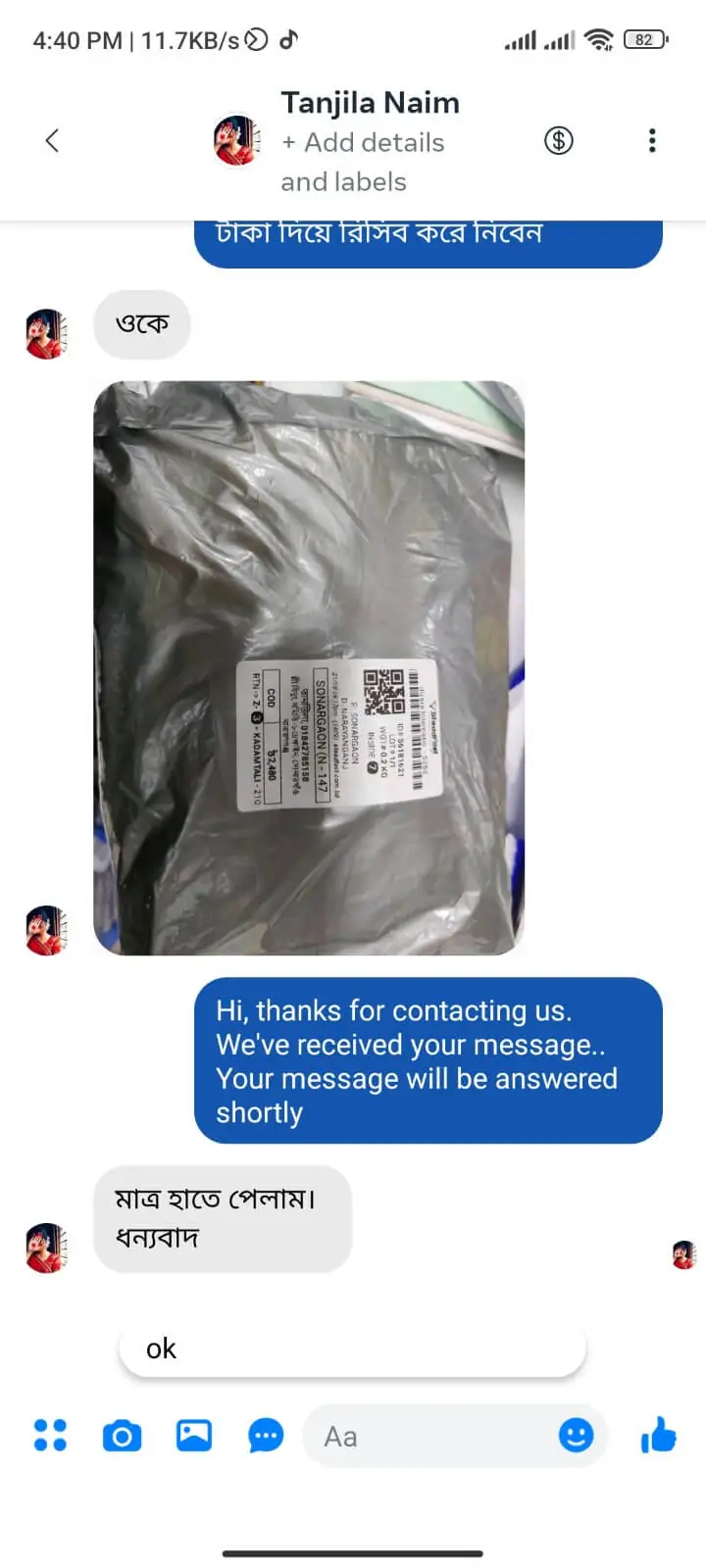Add details and labels for Tanjila Naim

coord(362,162)
